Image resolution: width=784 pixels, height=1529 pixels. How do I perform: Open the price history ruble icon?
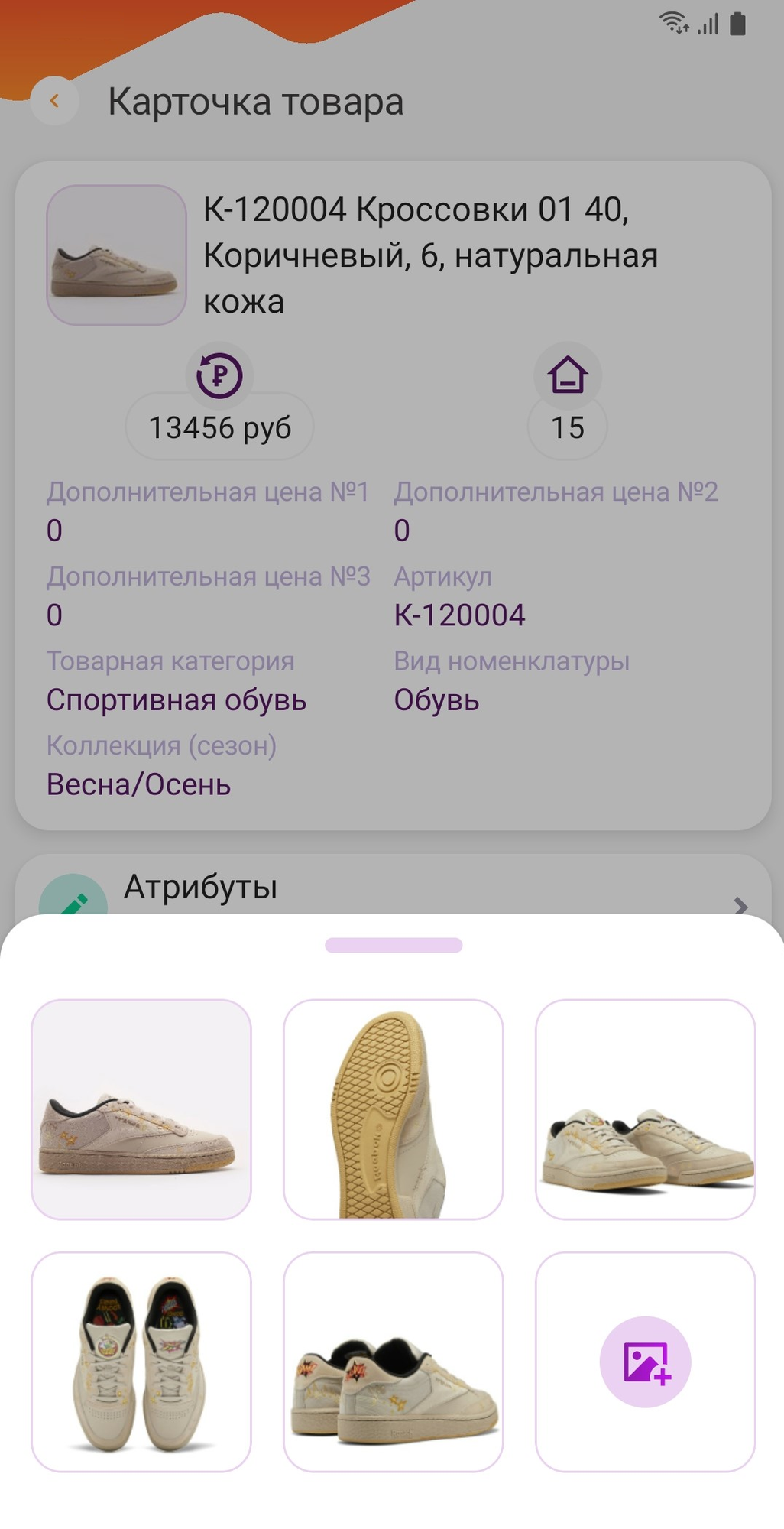point(219,375)
